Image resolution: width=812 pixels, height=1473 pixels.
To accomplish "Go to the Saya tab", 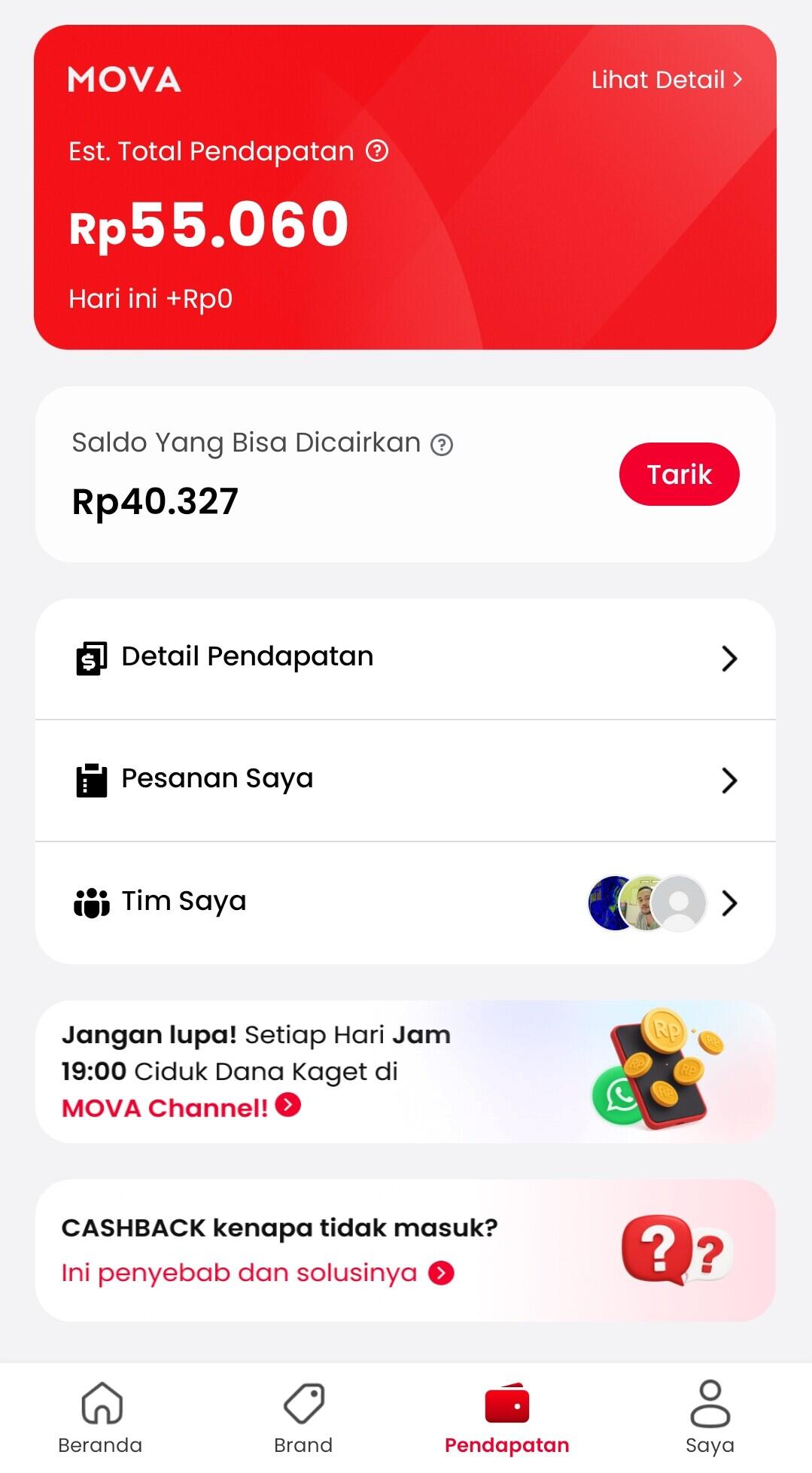I will (x=710, y=1417).
